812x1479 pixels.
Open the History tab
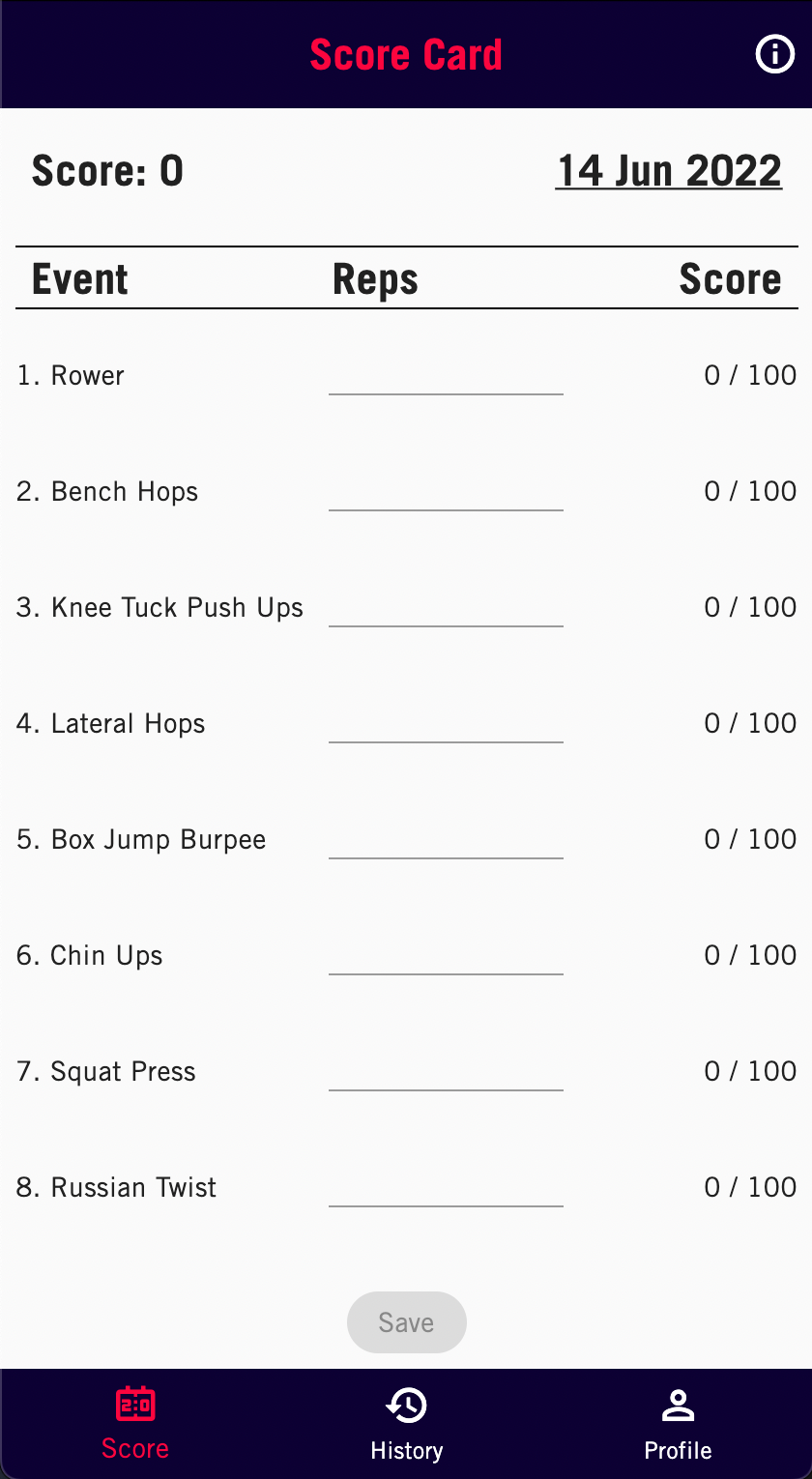pos(406,1423)
